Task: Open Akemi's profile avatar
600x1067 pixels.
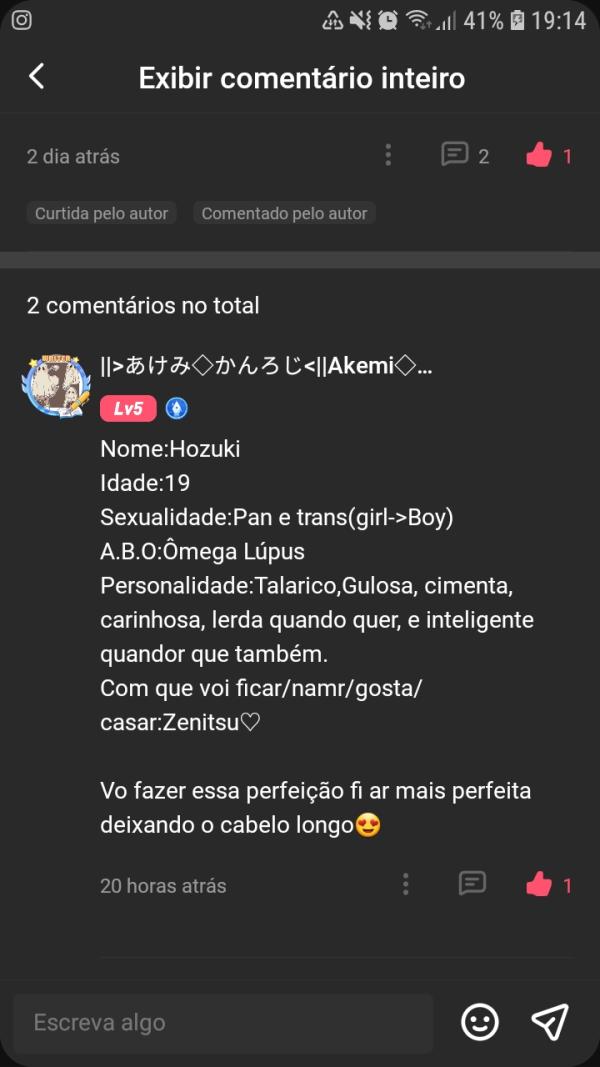Action: [x=56, y=384]
